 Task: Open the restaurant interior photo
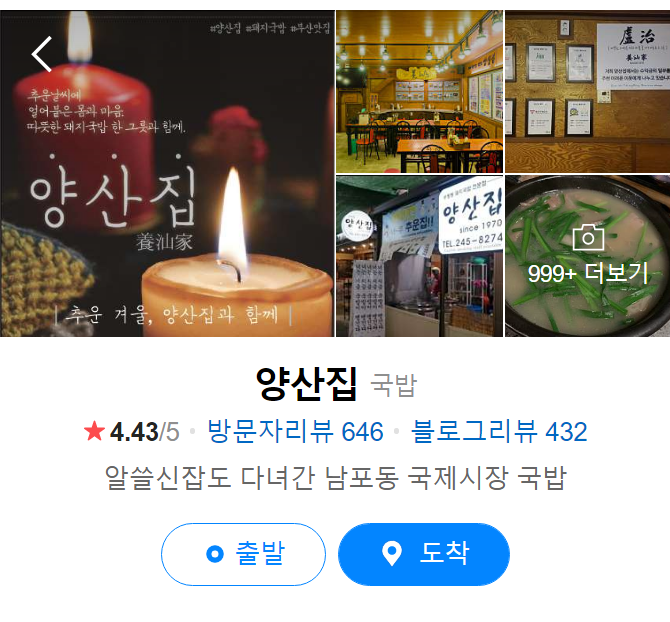pyautogui.click(x=419, y=92)
